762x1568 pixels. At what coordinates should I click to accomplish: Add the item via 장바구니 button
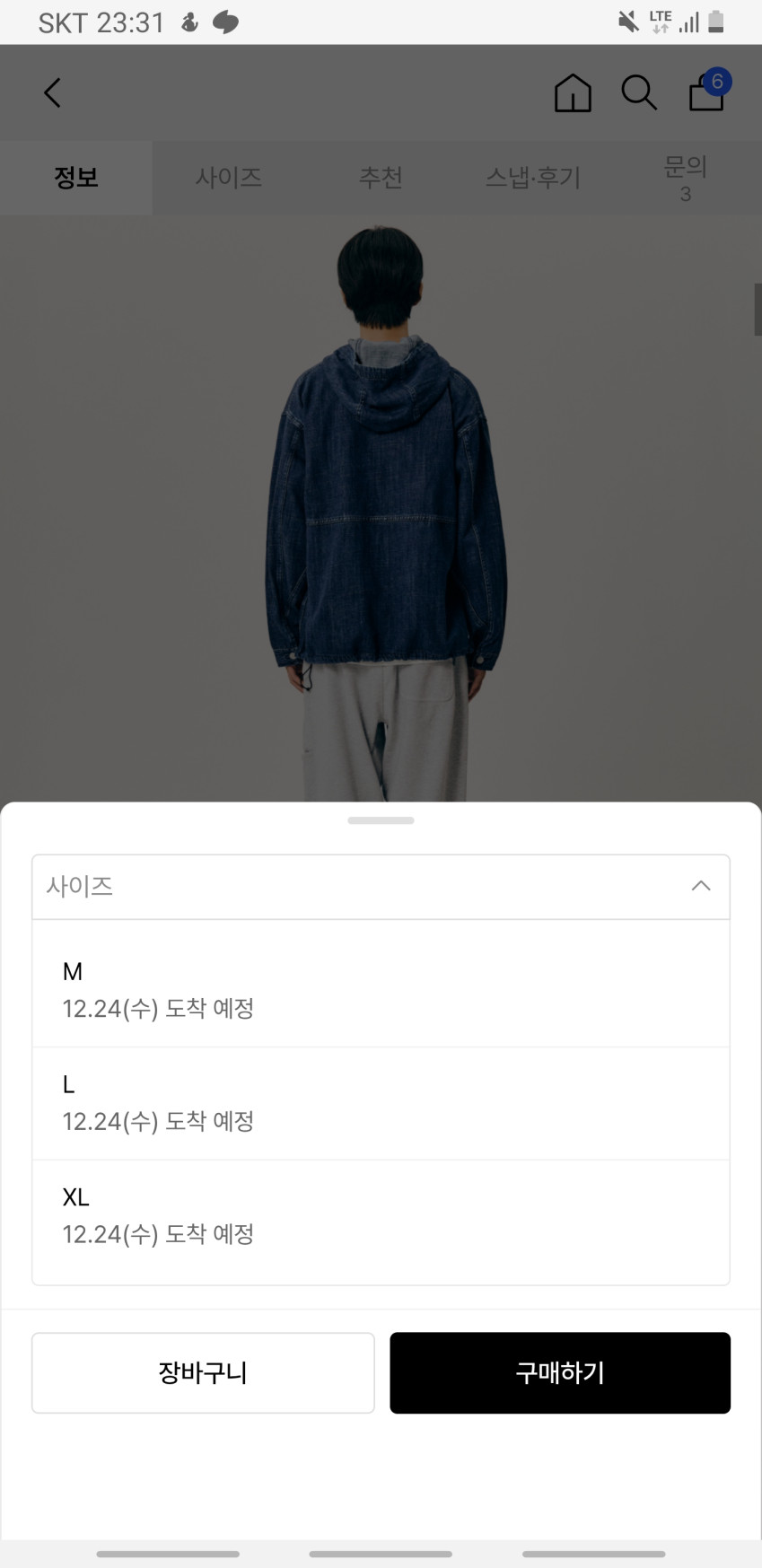[x=203, y=1372]
